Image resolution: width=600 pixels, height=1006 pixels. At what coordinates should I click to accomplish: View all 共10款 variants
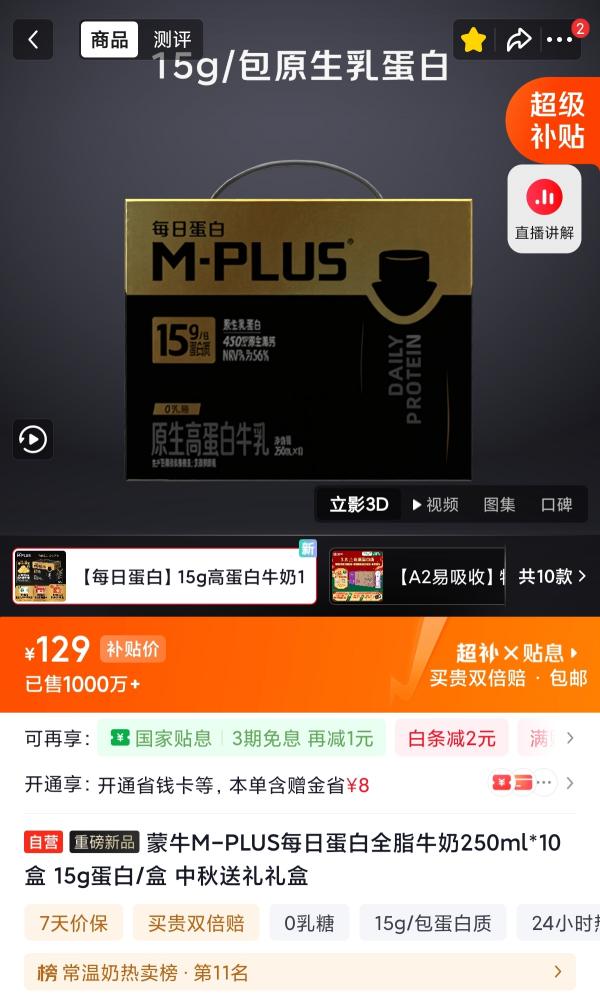click(x=552, y=576)
